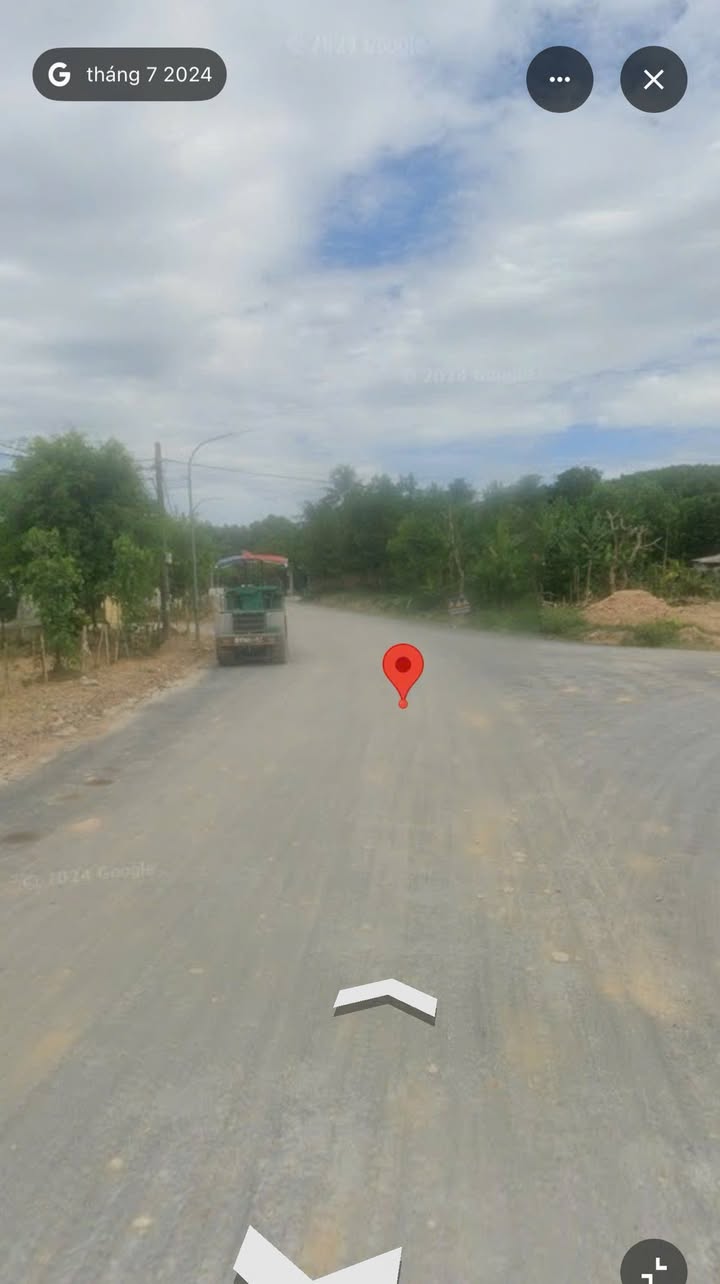Move forward along the road arrow
This screenshot has width=720, height=1284.
pyautogui.click(x=386, y=1000)
